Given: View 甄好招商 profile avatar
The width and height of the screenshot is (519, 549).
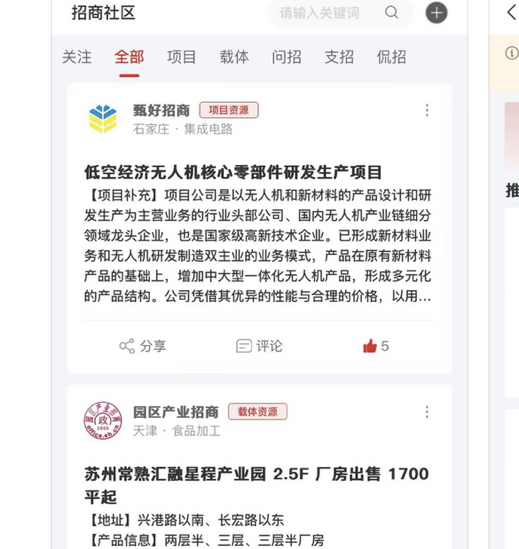Looking at the screenshot, I should [x=103, y=119].
